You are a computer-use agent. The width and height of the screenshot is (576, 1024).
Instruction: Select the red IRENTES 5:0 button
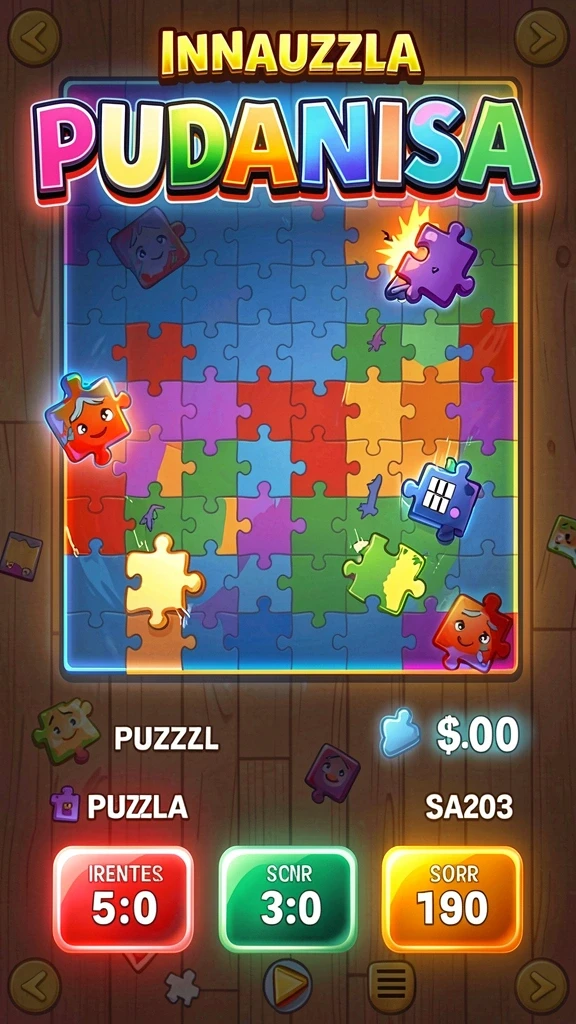pos(123,899)
